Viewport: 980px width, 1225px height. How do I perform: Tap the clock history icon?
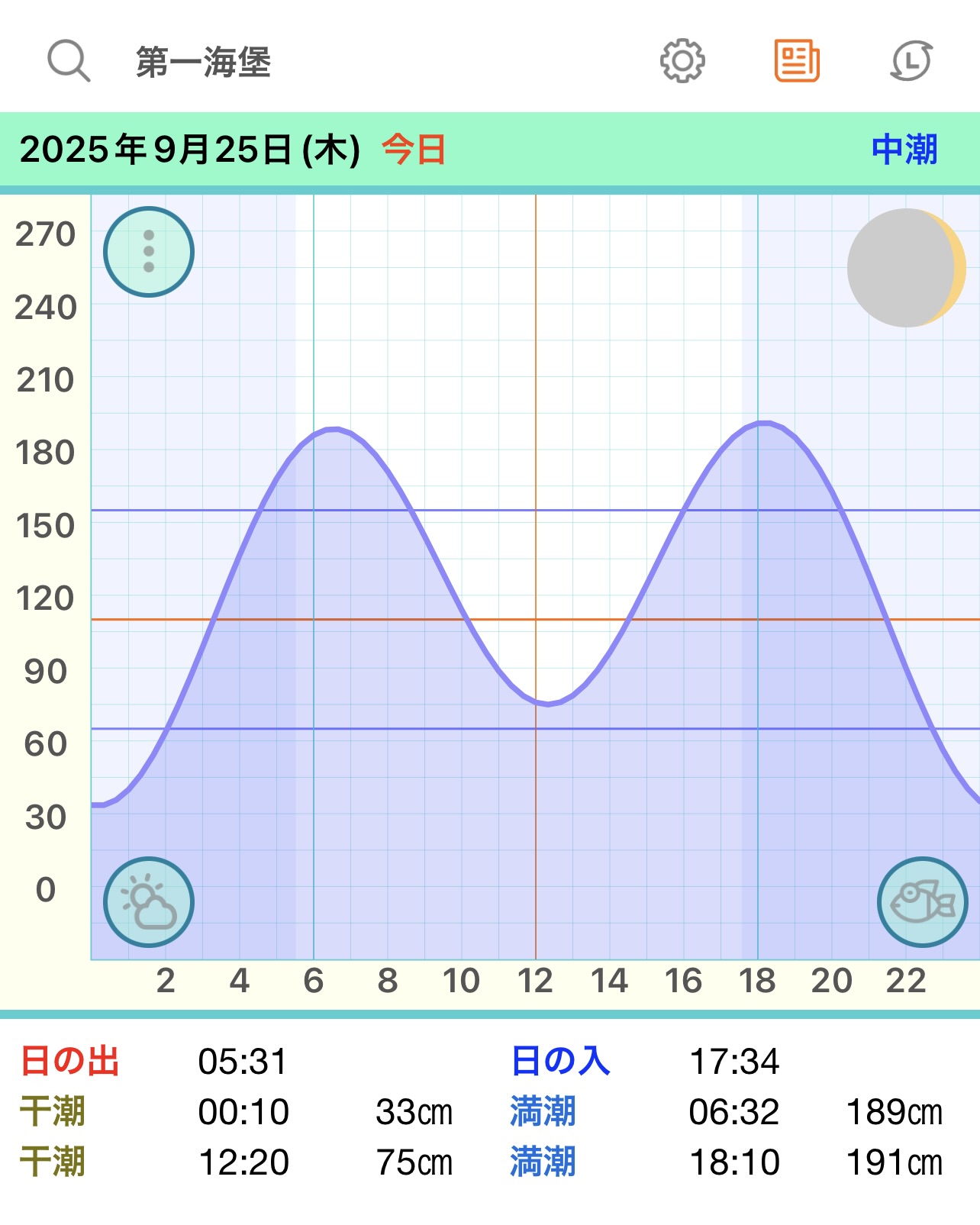[911, 61]
